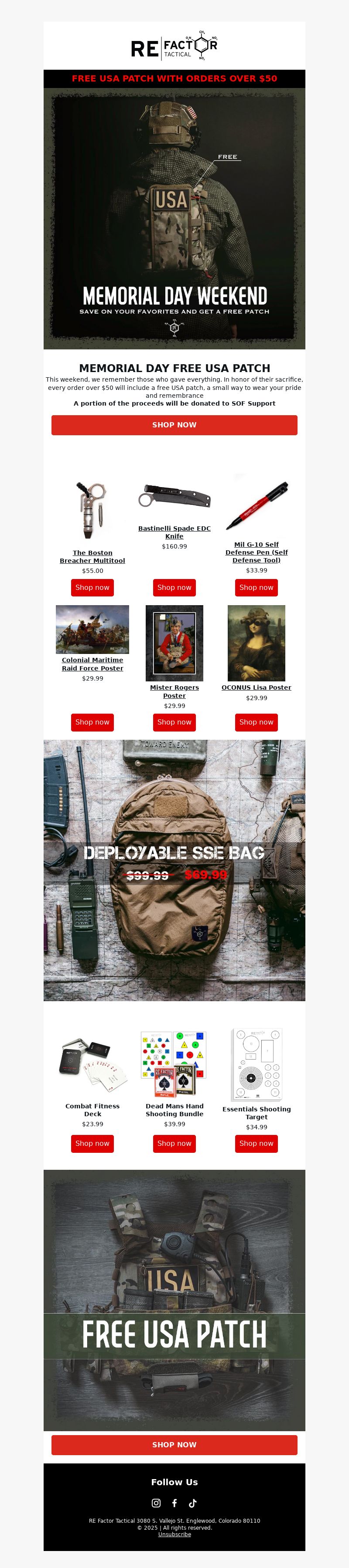Tap the Shop Now button under Memorial Day text

[174, 425]
